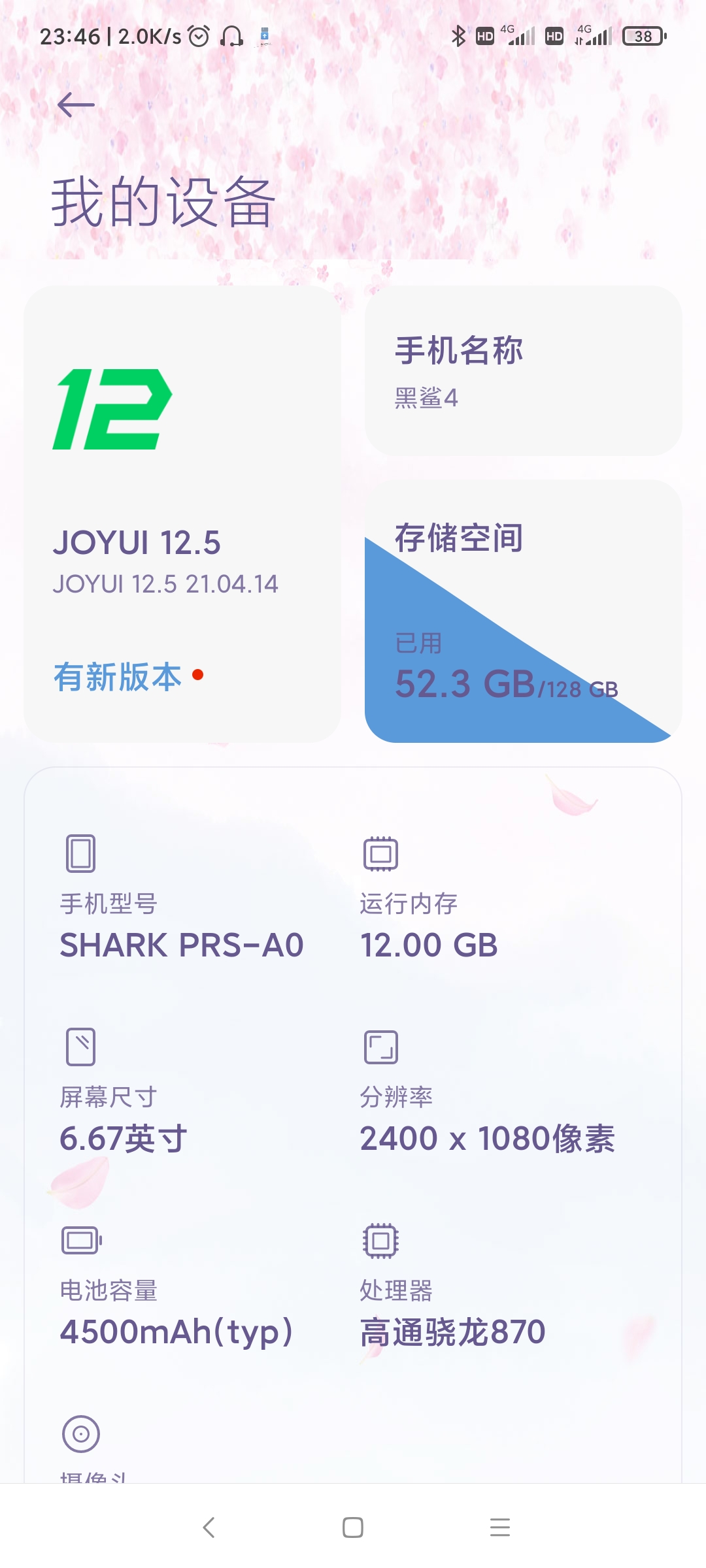Open the JOYUI 12.5 version card
The width and height of the screenshot is (706, 1568).
(x=182, y=514)
